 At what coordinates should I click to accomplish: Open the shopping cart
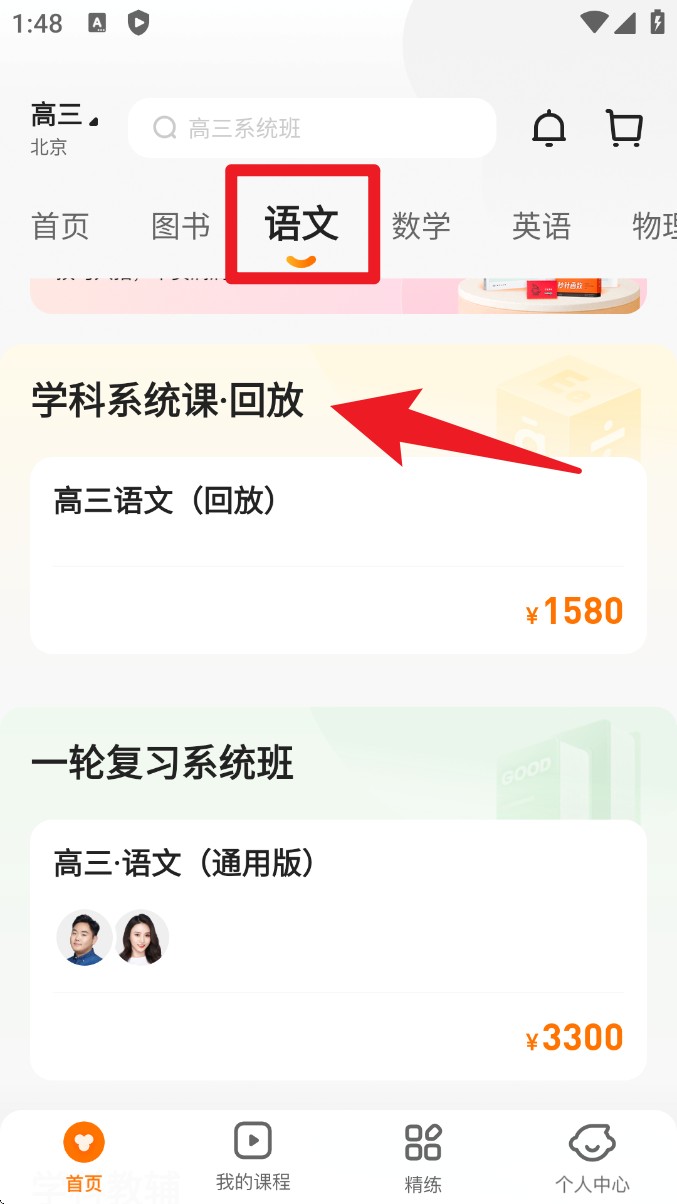625,128
